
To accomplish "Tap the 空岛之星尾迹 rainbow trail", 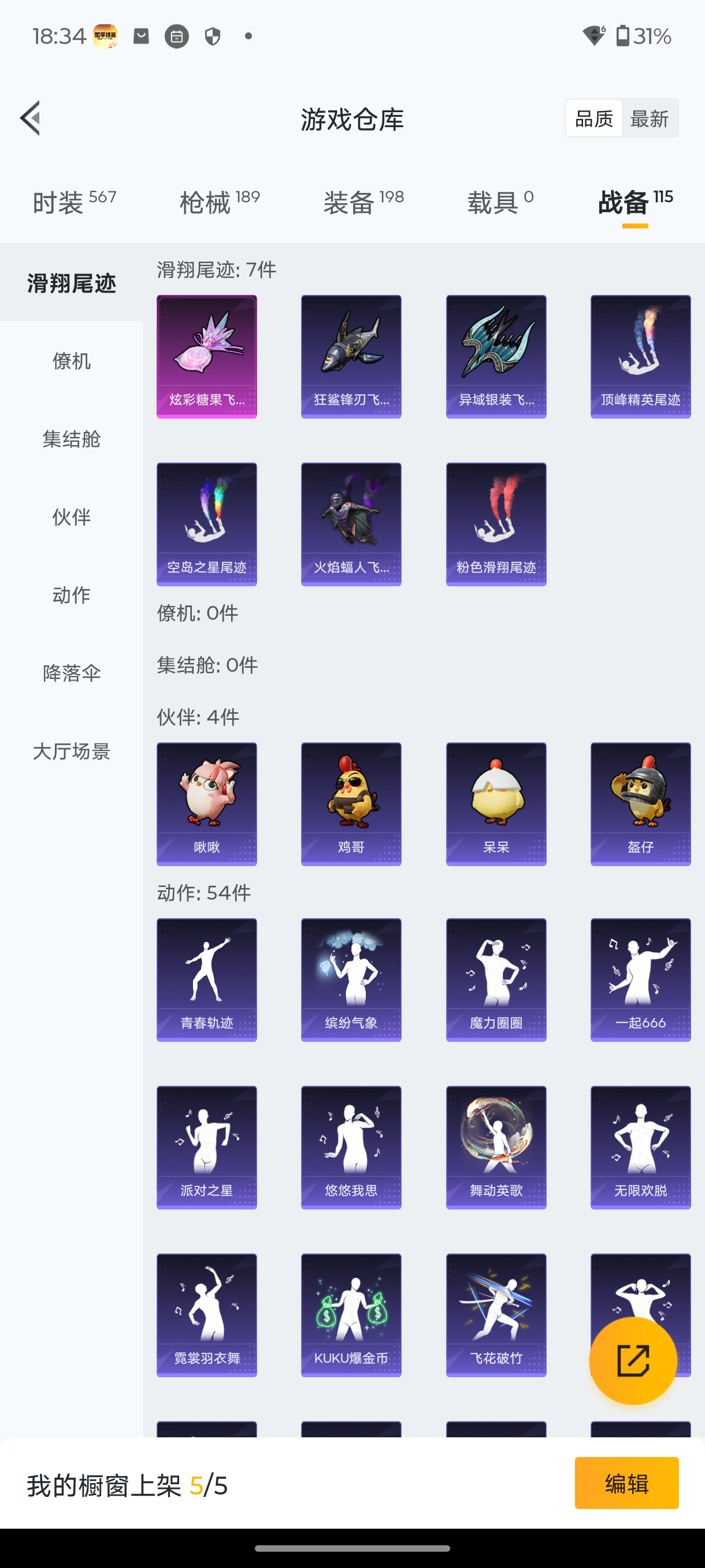I will (x=206, y=524).
